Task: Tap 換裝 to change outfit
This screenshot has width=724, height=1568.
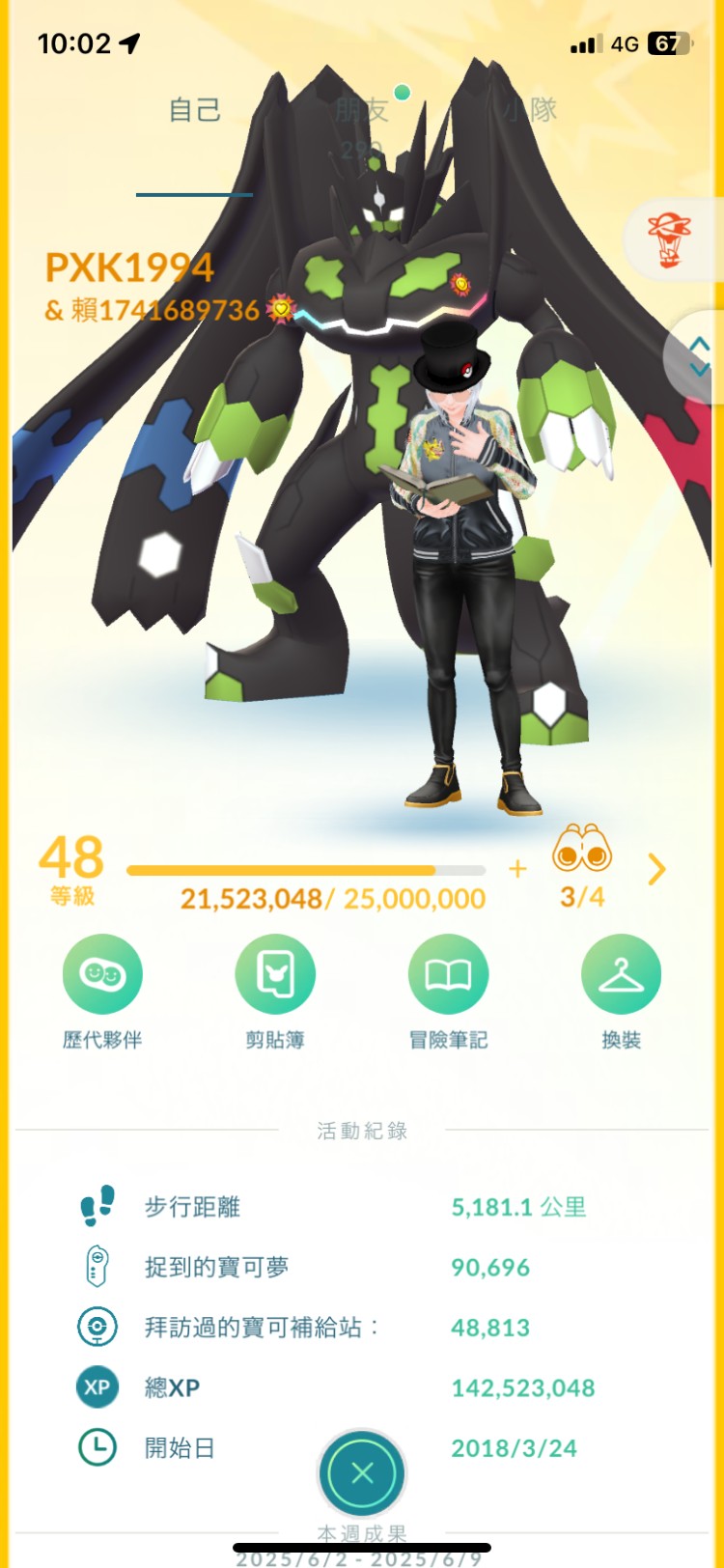Action: (621, 975)
